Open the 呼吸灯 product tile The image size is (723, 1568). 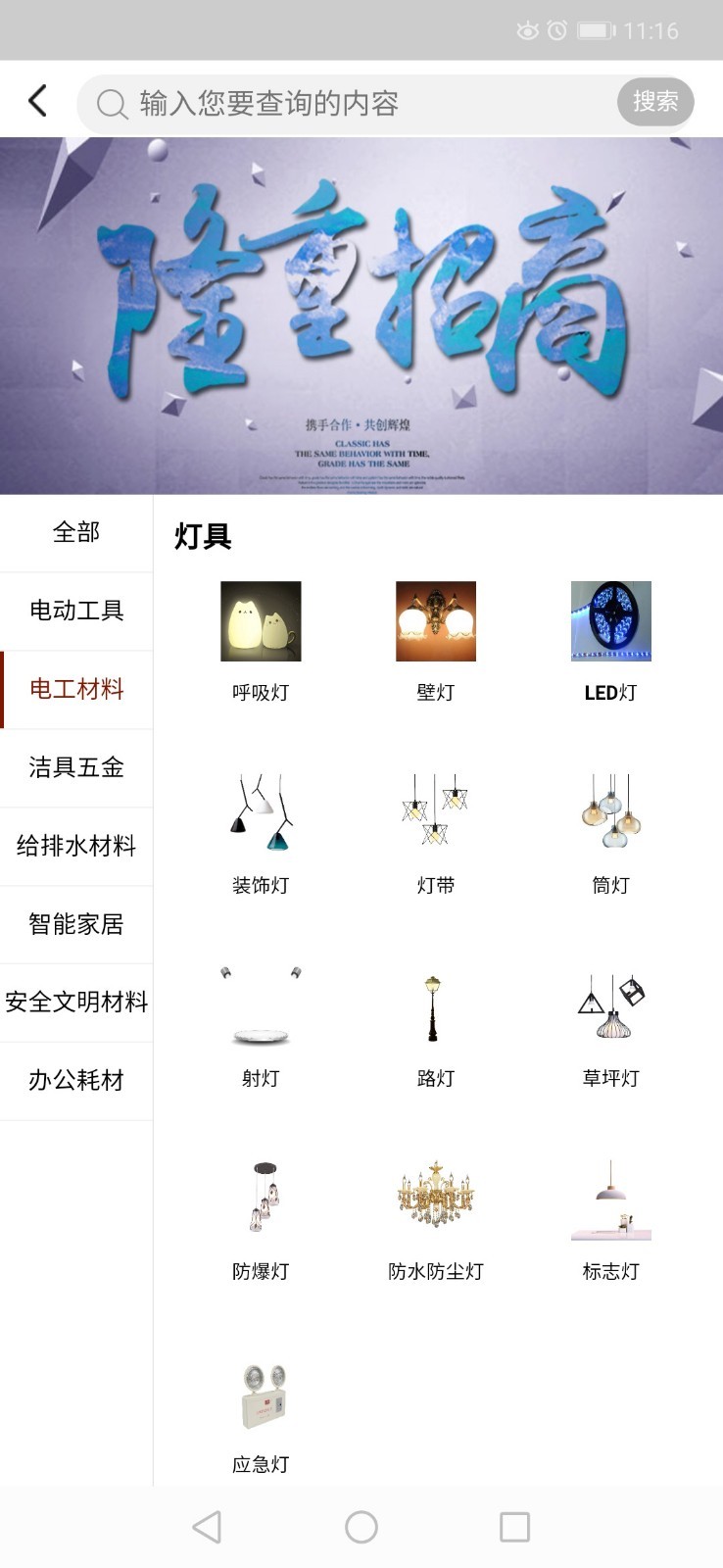click(x=261, y=637)
